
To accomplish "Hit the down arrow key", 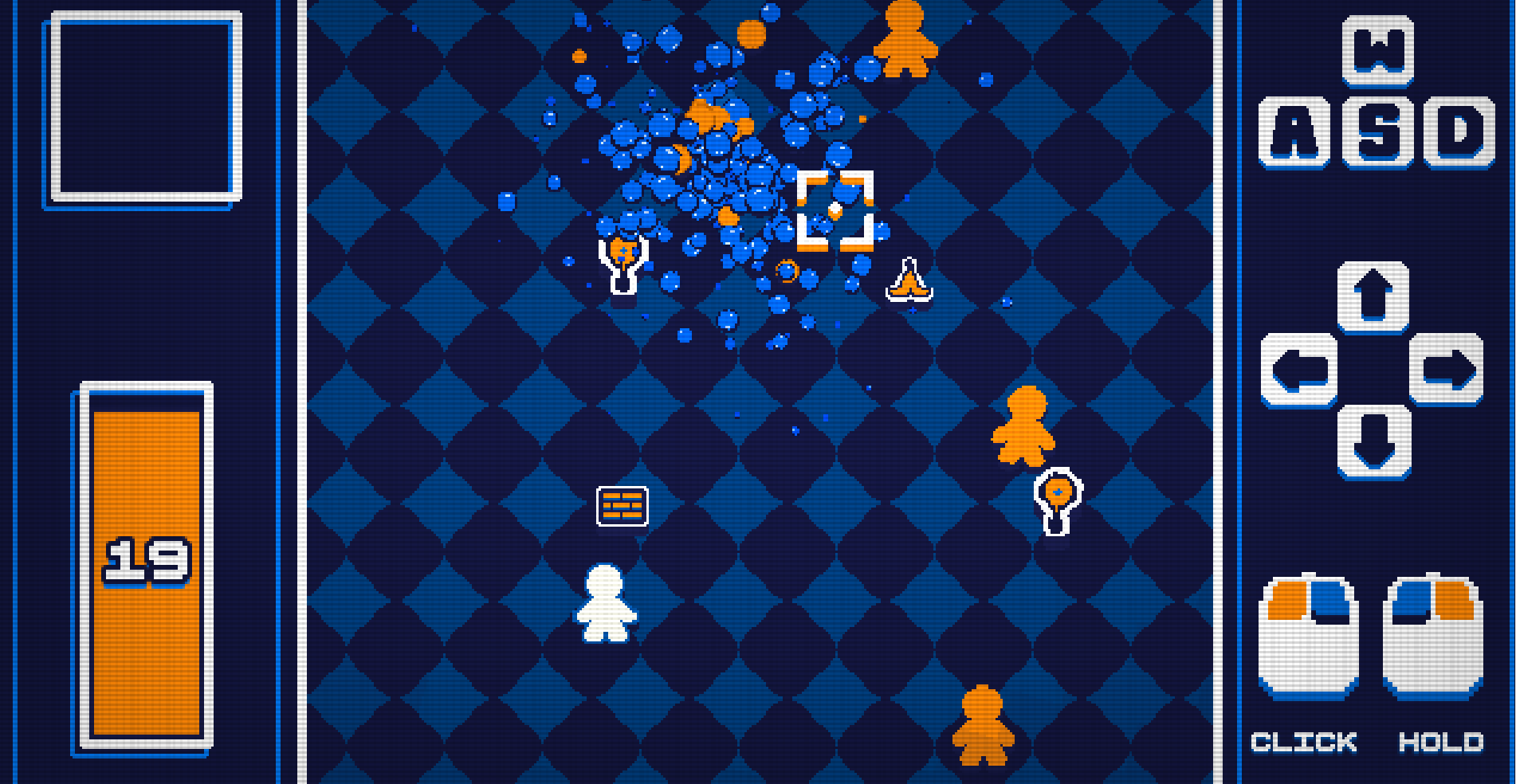I will 1374,441.
